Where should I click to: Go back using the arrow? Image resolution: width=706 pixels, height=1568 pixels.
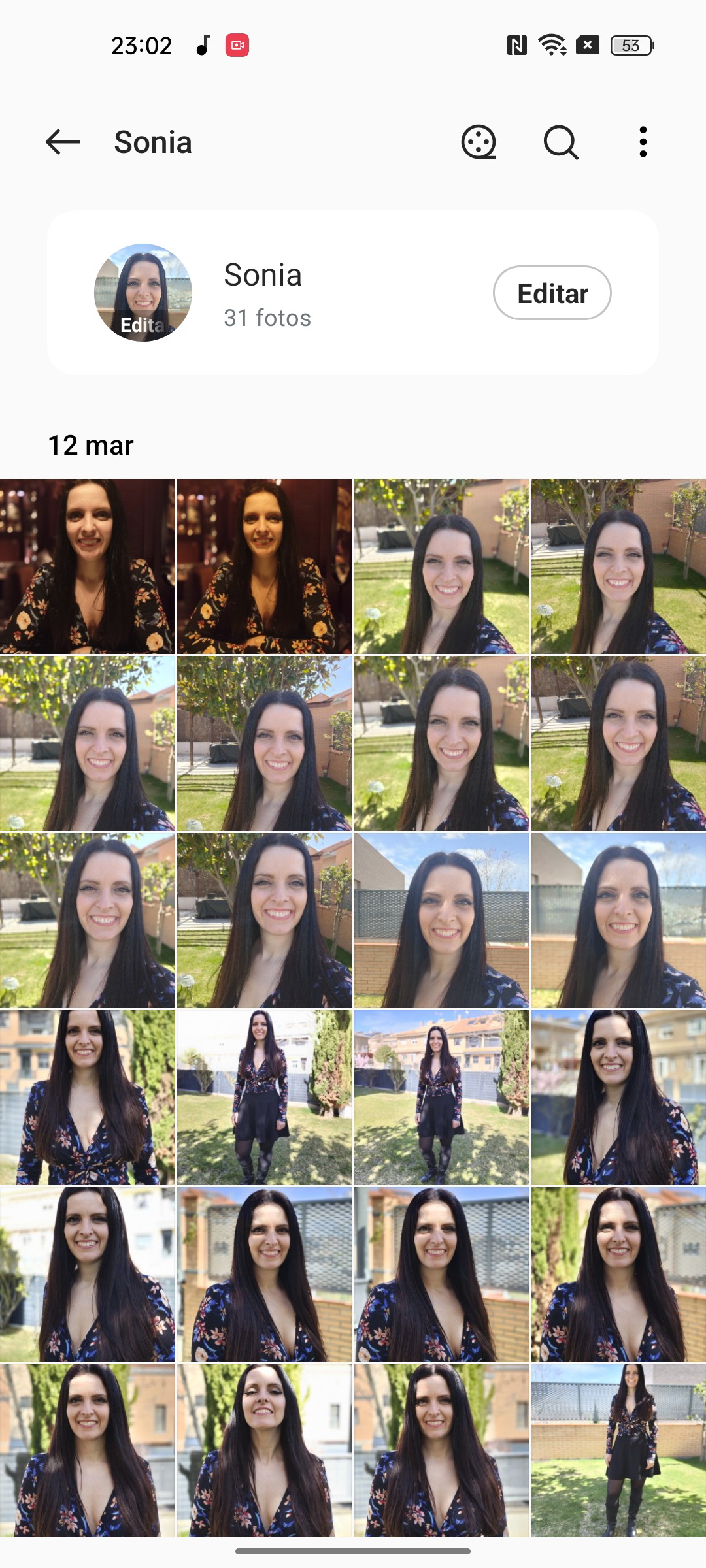tap(63, 142)
